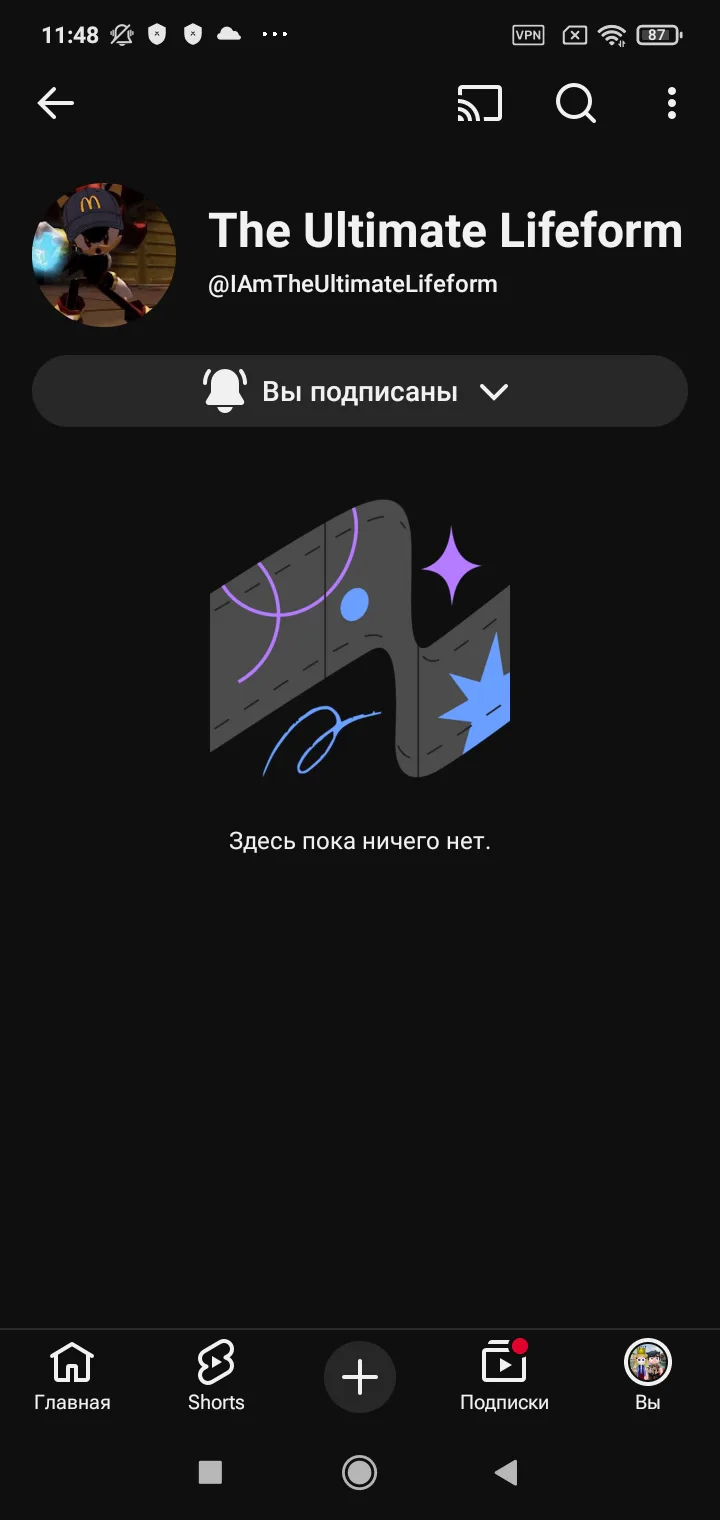The height and width of the screenshot is (1520, 720).
Task: View The Ultimate Lifeform channel avatar
Action: coord(105,254)
